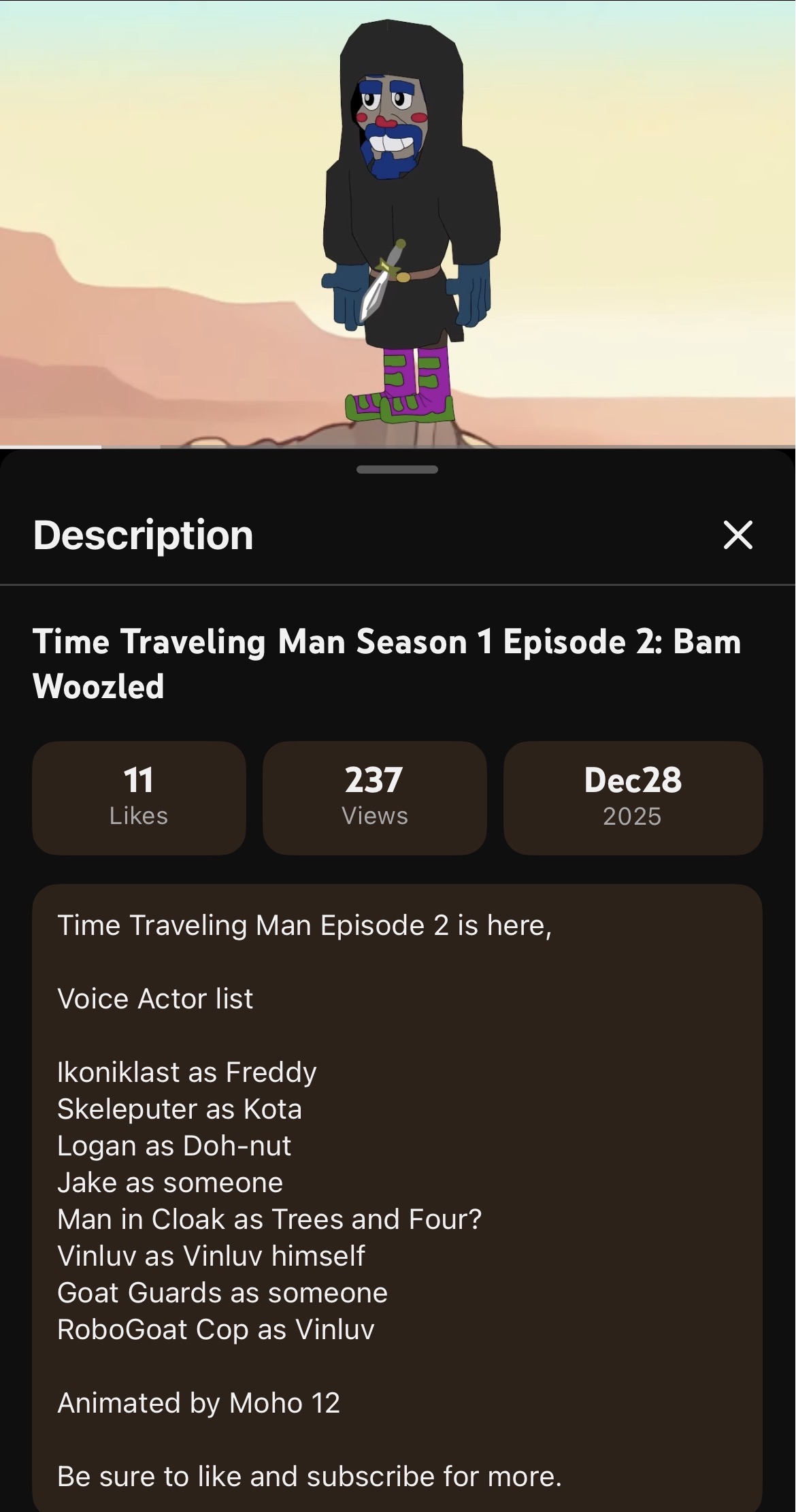Close the Description panel
The height and width of the screenshot is (1512, 796).
click(x=737, y=535)
